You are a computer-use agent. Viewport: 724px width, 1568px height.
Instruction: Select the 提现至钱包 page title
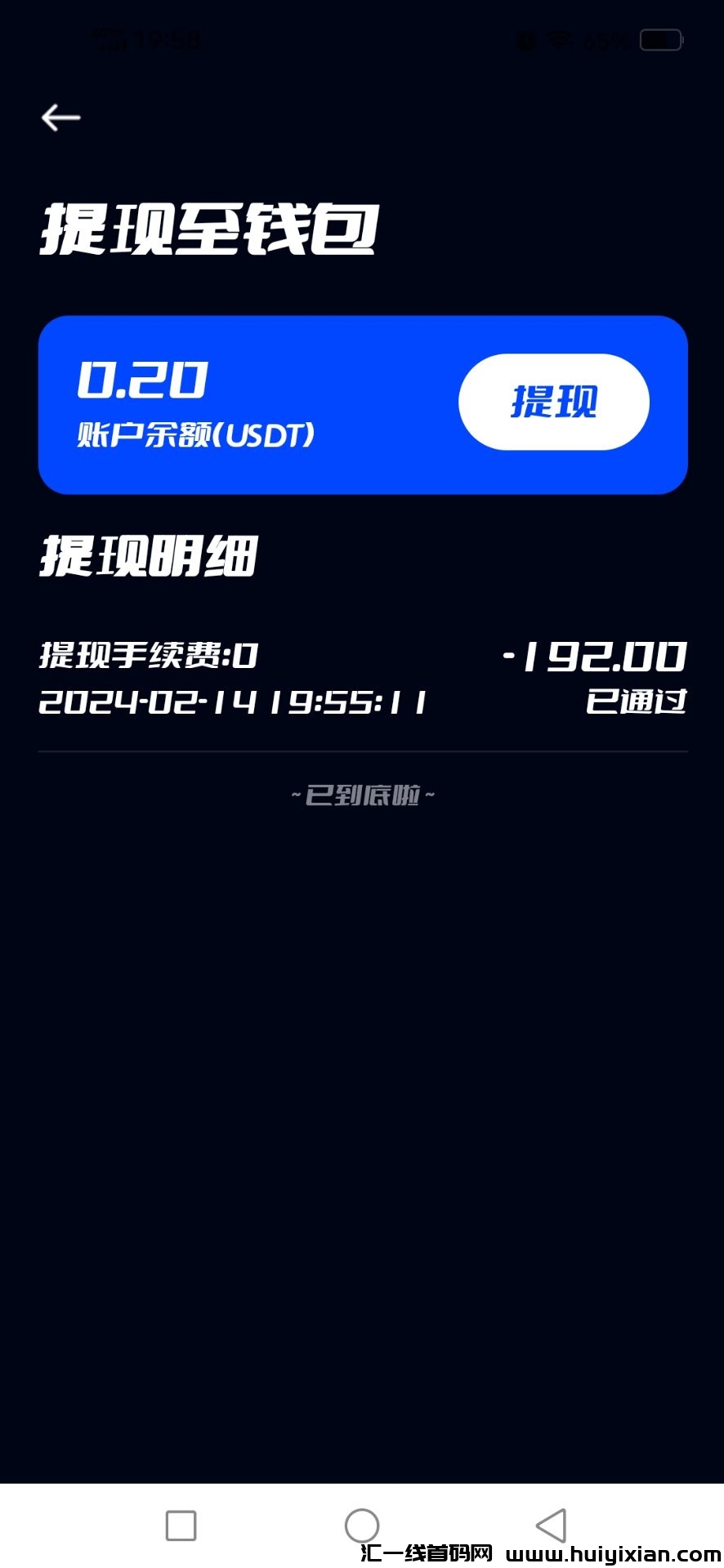(208, 229)
